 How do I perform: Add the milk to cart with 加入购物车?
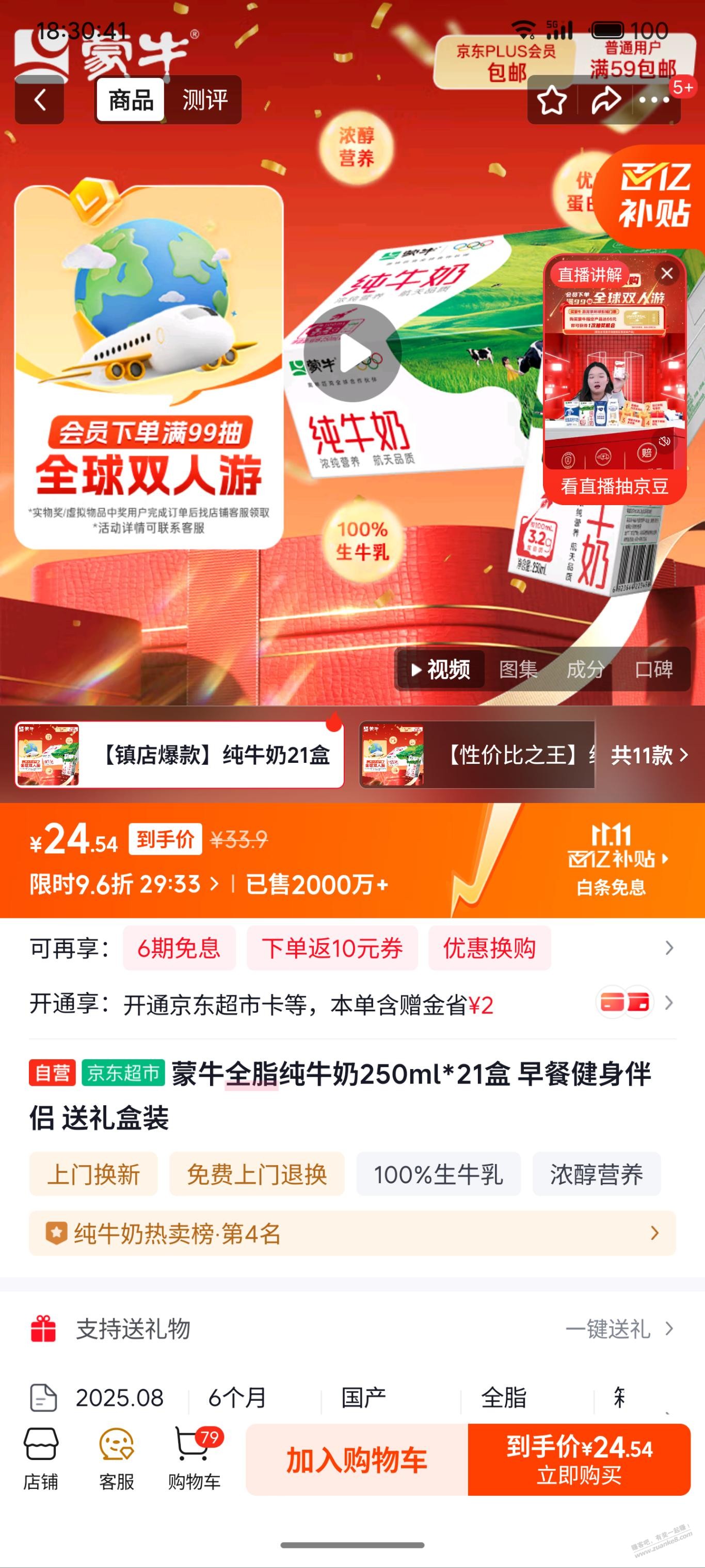[357, 1460]
